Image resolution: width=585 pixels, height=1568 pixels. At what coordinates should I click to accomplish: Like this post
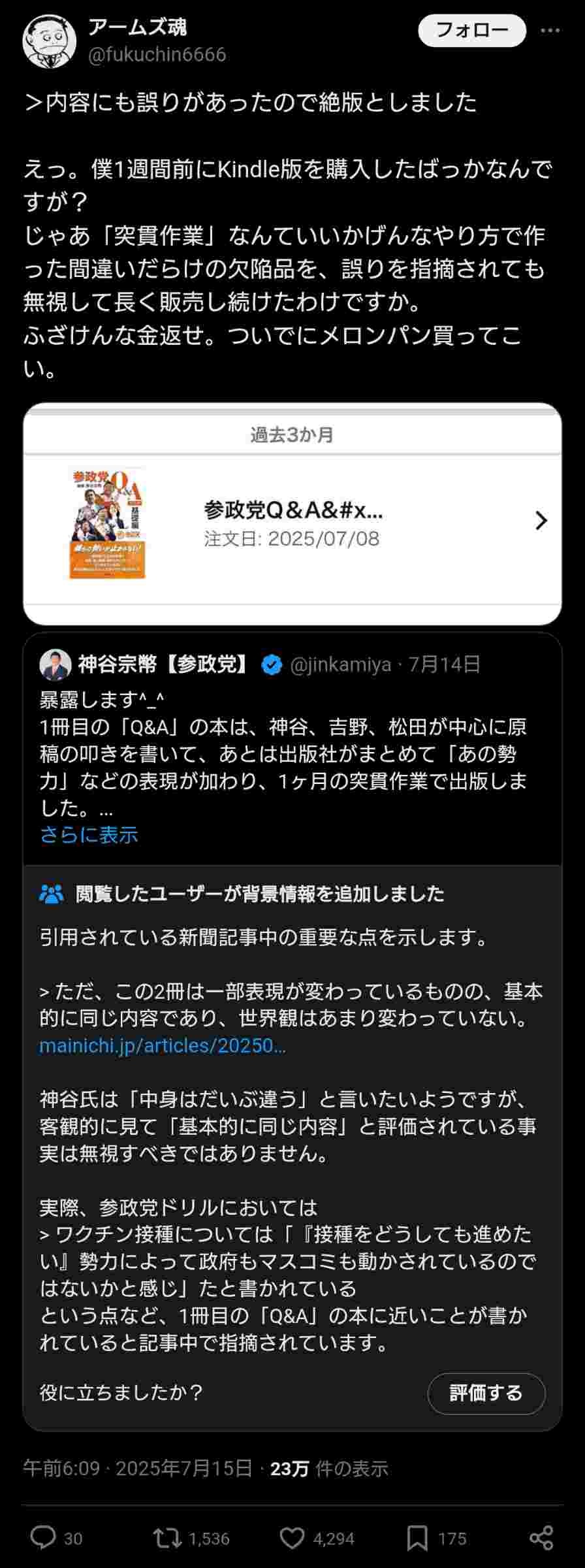292,1538
